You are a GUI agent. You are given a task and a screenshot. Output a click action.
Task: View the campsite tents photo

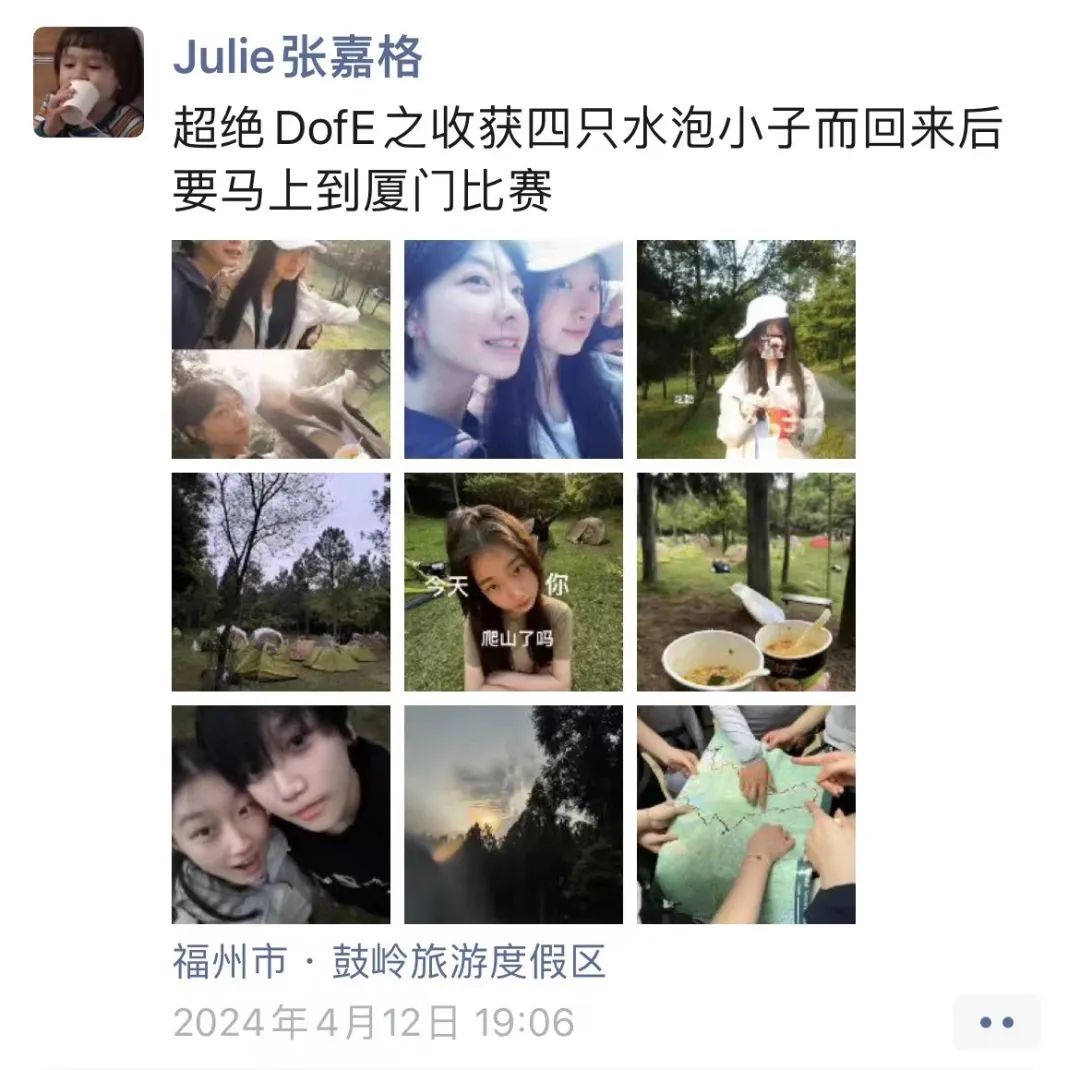(x=281, y=582)
